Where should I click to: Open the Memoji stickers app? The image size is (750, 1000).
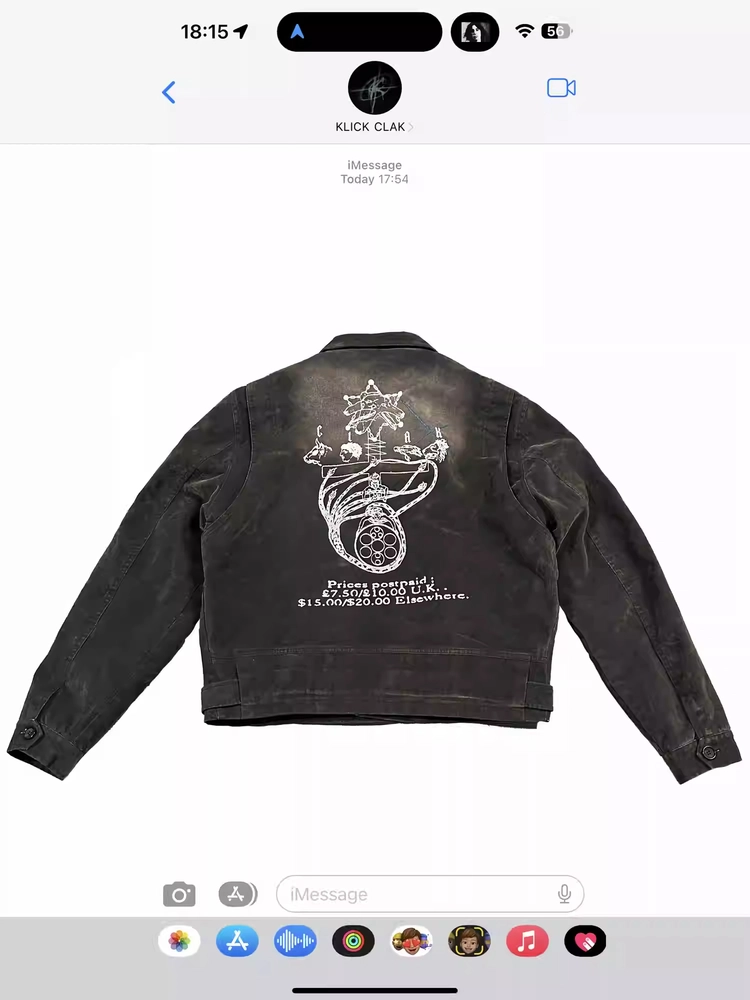[411, 941]
